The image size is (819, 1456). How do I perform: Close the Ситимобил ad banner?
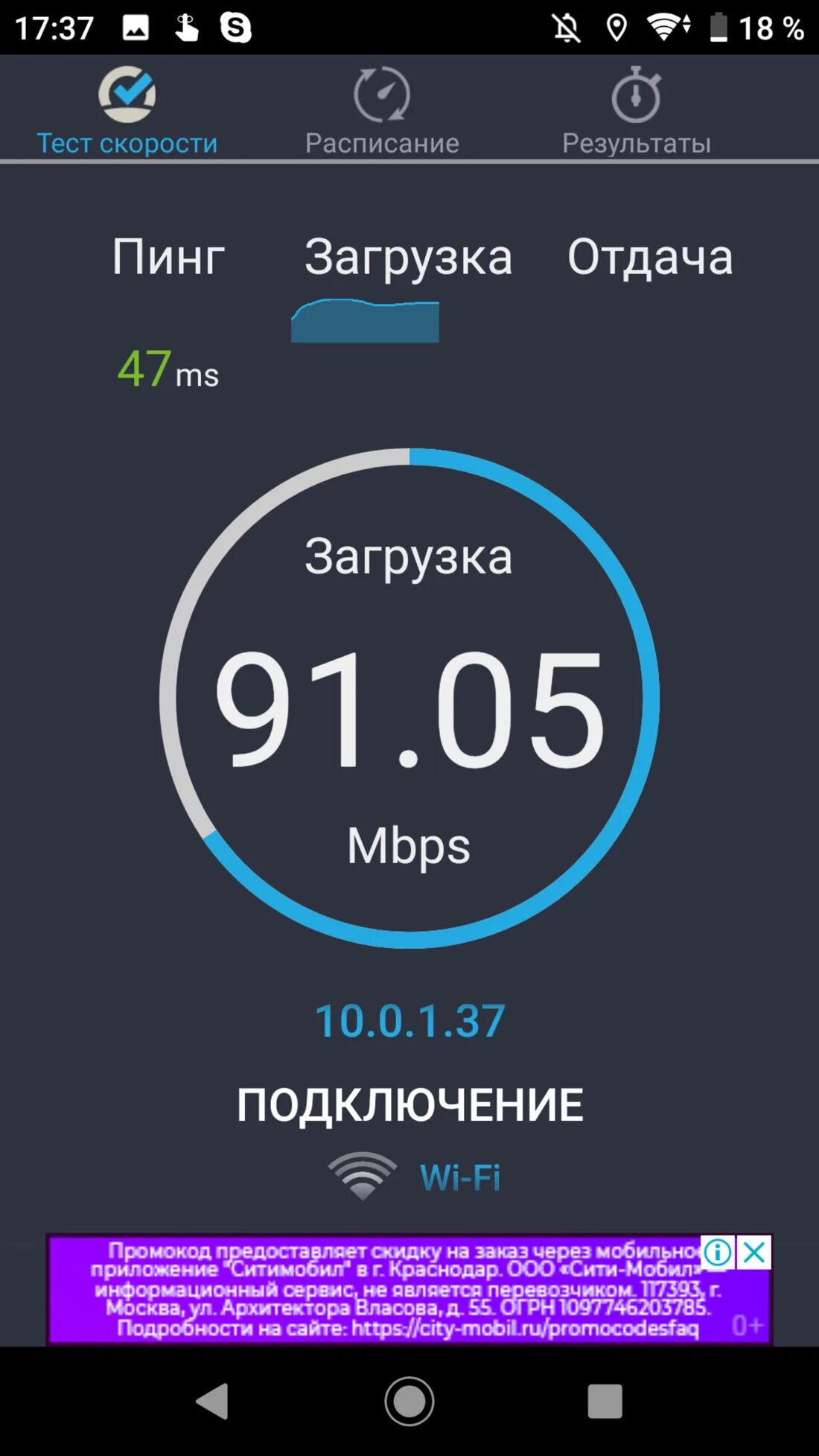754,1253
